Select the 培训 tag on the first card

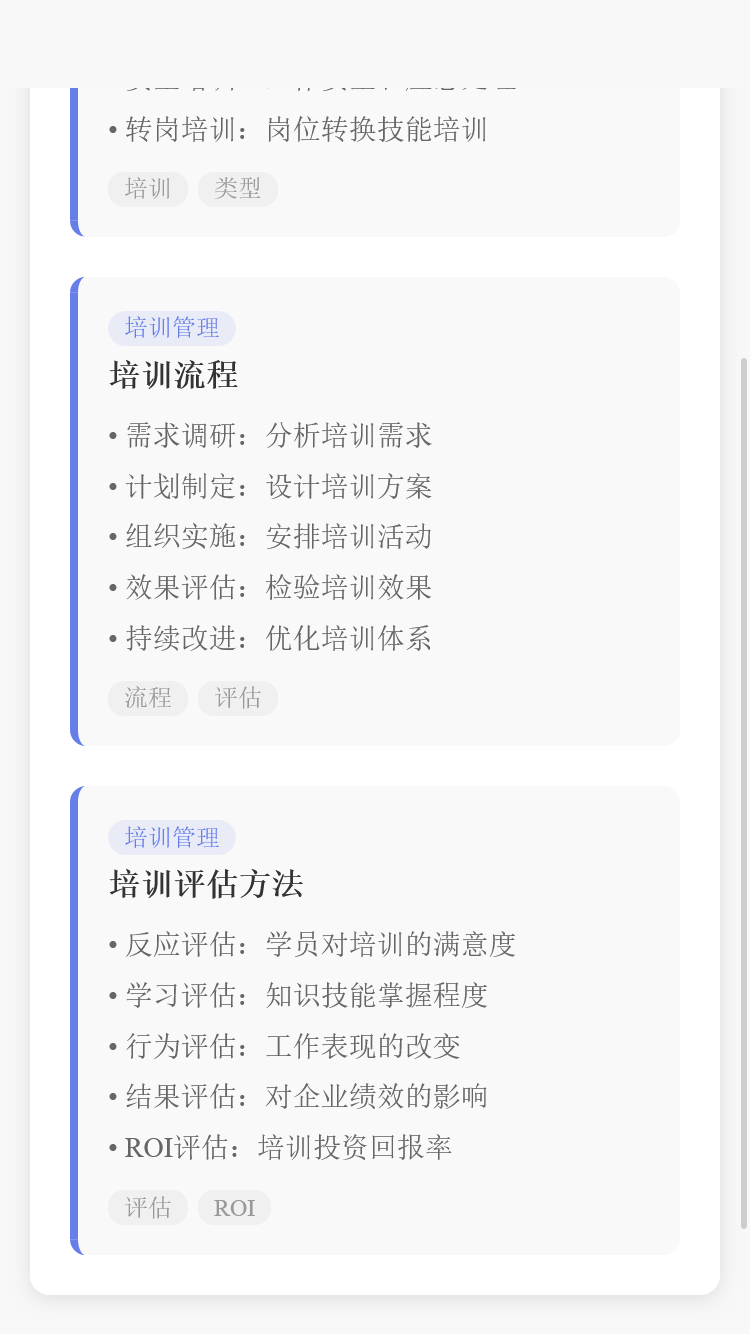click(x=147, y=189)
